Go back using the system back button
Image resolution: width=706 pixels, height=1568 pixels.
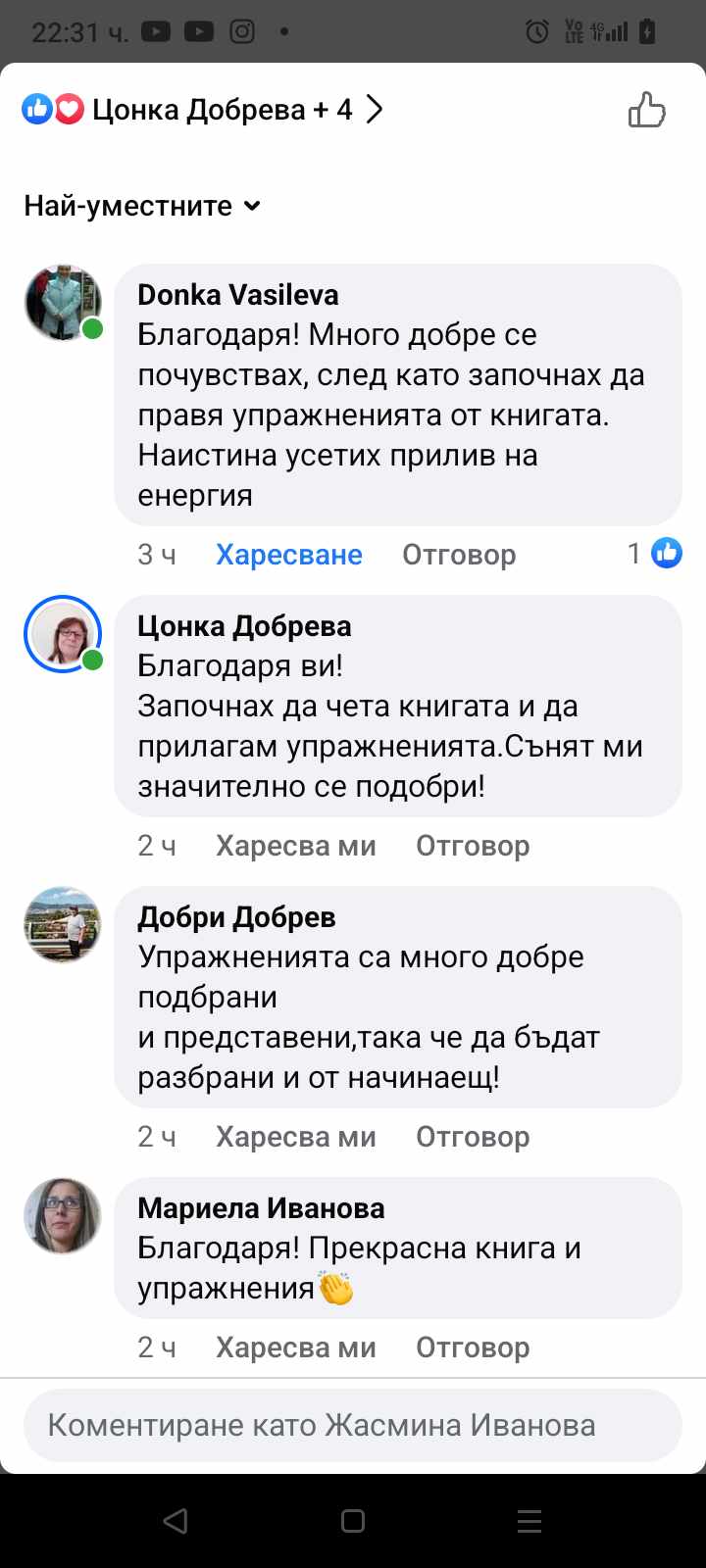click(x=176, y=1521)
